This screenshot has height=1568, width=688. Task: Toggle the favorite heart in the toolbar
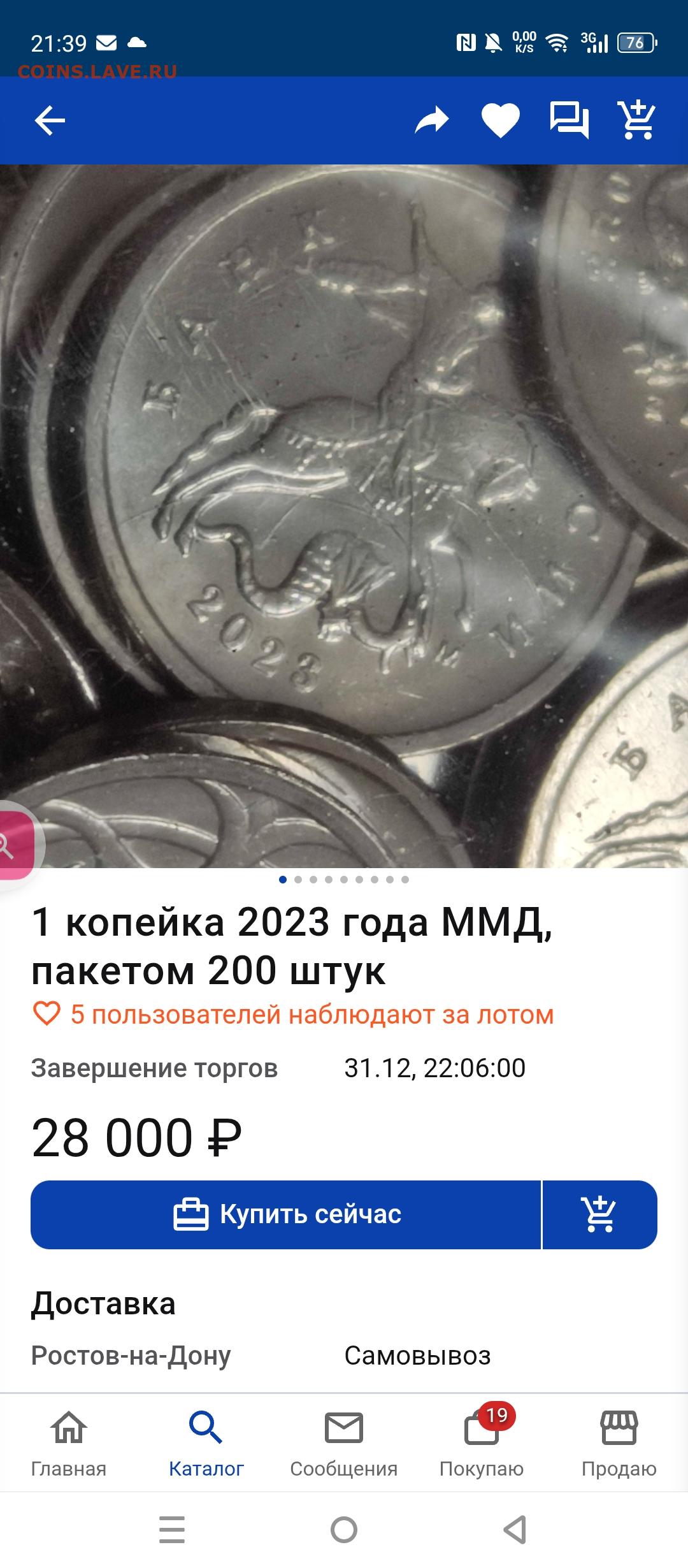point(500,120)
